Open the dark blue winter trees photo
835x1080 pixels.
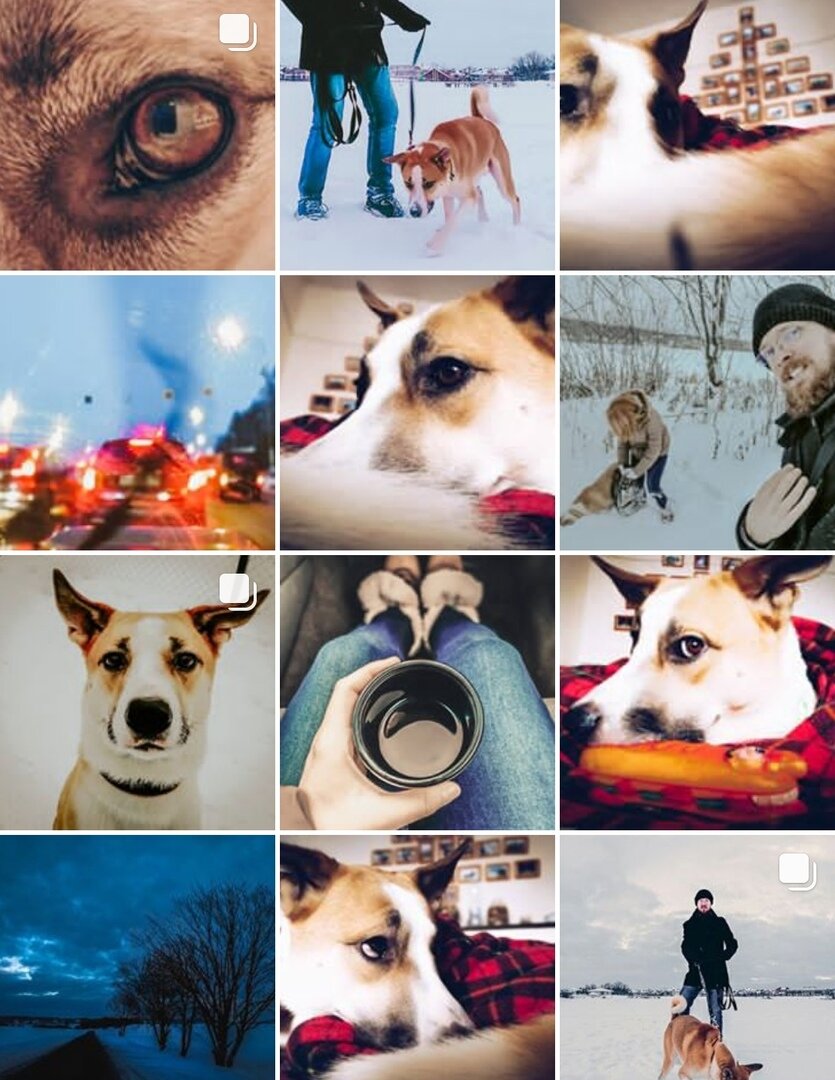(x=137, y=957)
